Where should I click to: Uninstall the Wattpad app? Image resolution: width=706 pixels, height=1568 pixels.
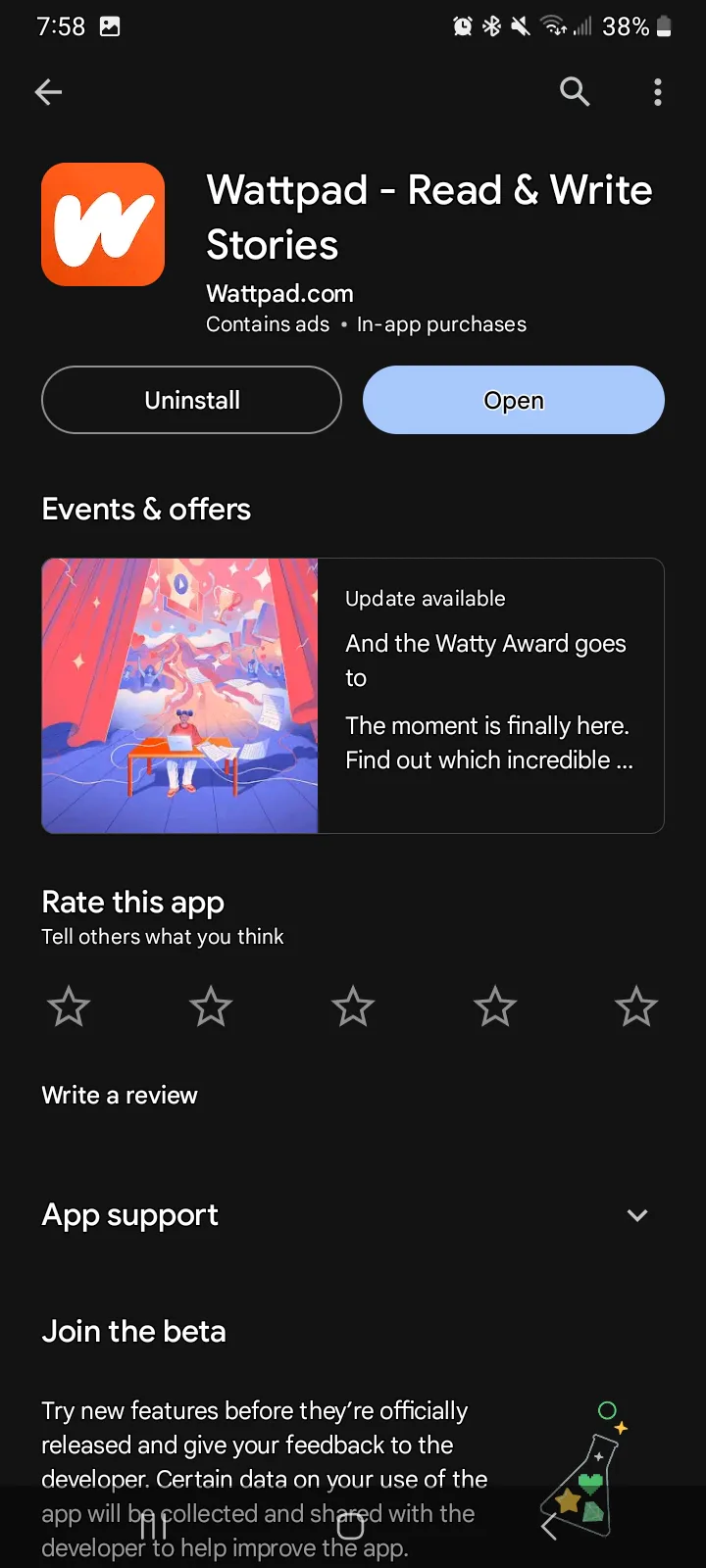click(191, 400)
